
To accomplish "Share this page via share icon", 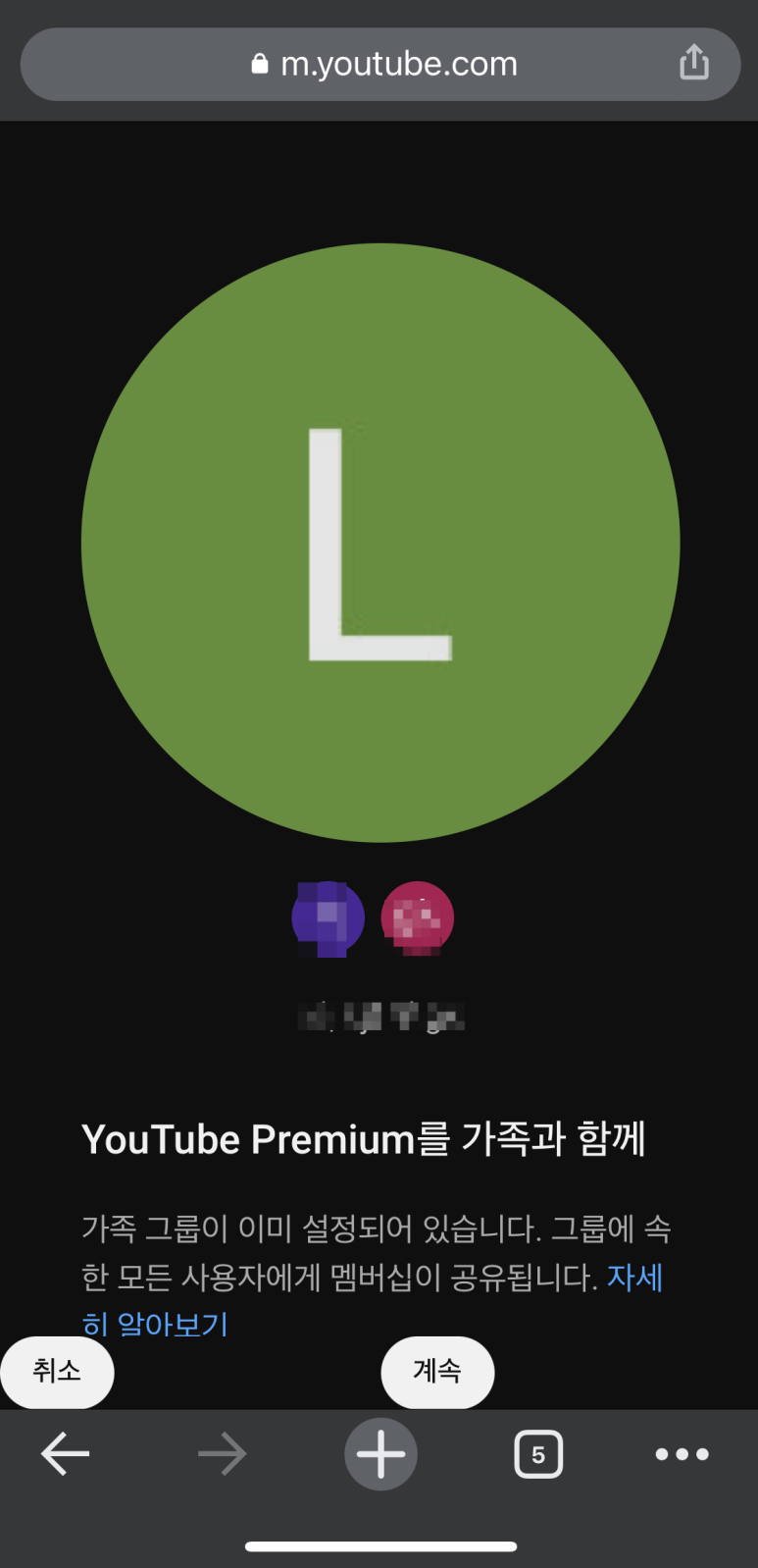I will coord(693,62).
